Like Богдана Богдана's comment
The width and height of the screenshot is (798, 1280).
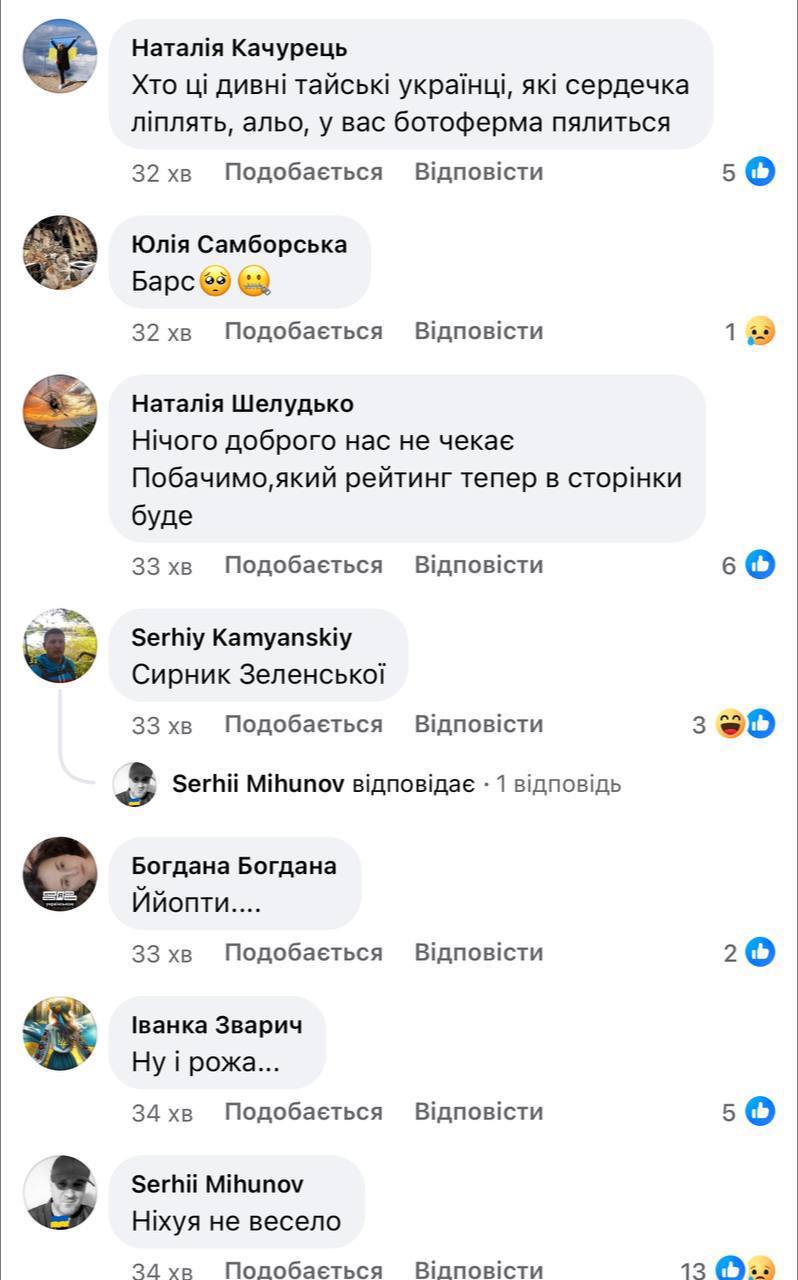[303, 953]
